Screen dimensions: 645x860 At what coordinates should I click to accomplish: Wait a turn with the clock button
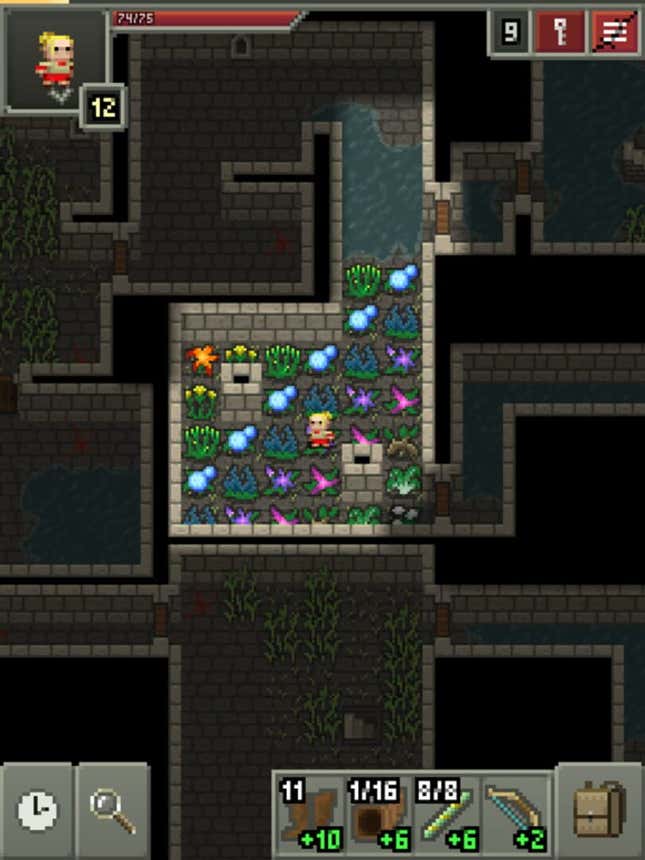(x=37, y=809)
